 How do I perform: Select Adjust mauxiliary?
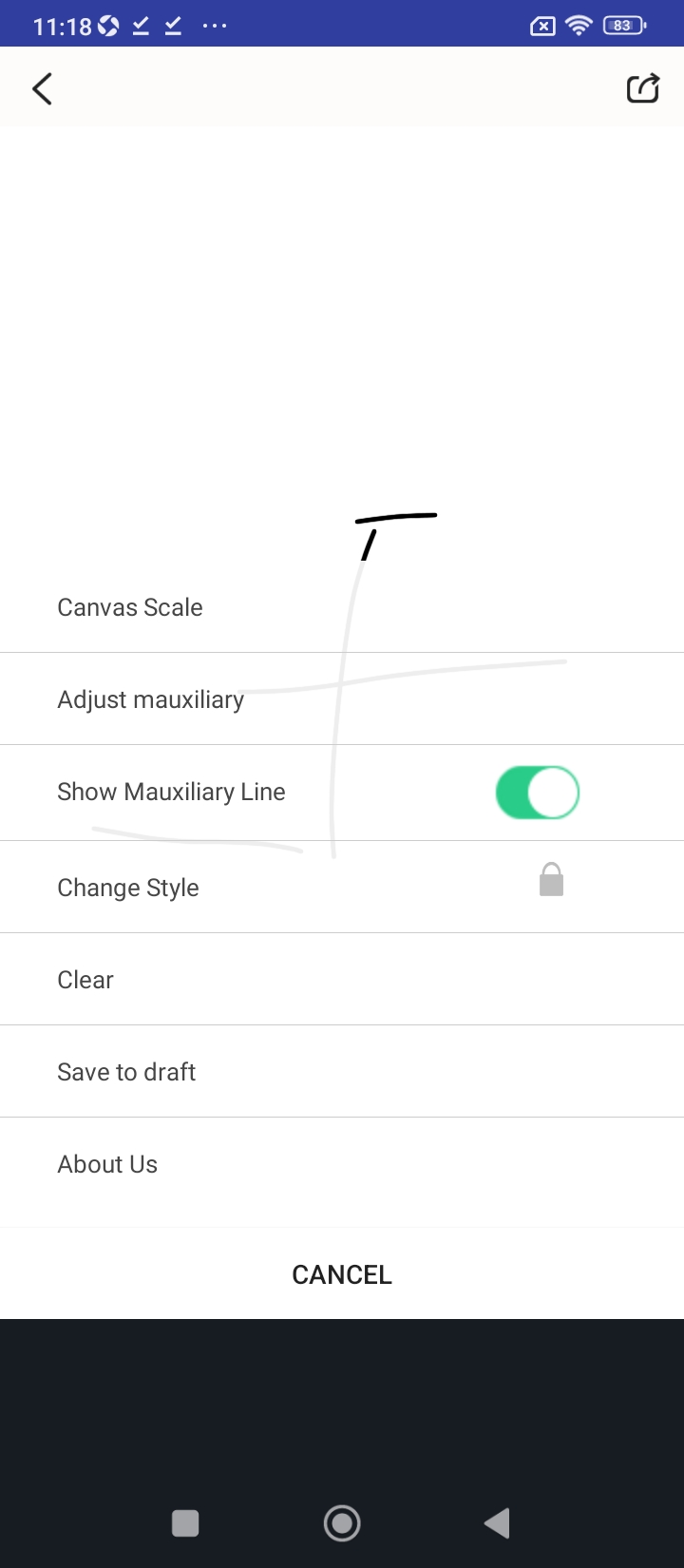(x=342, y=699)
